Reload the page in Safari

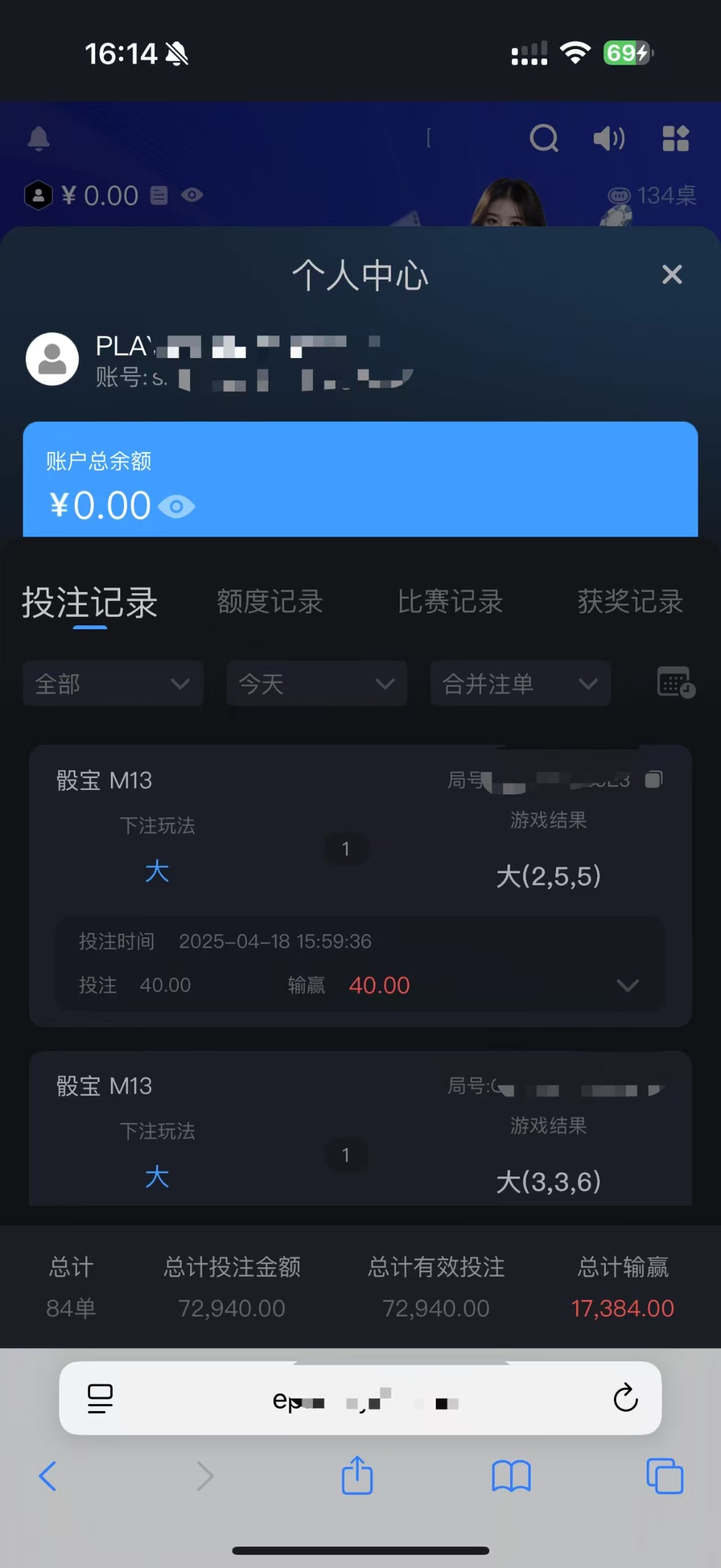[625, 1399]
